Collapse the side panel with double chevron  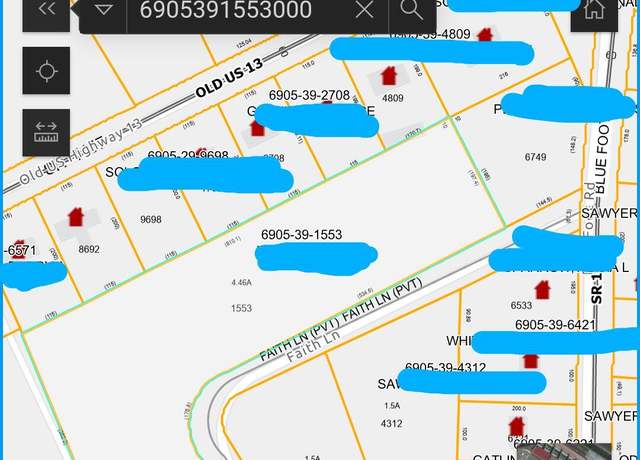pos(46,9)
